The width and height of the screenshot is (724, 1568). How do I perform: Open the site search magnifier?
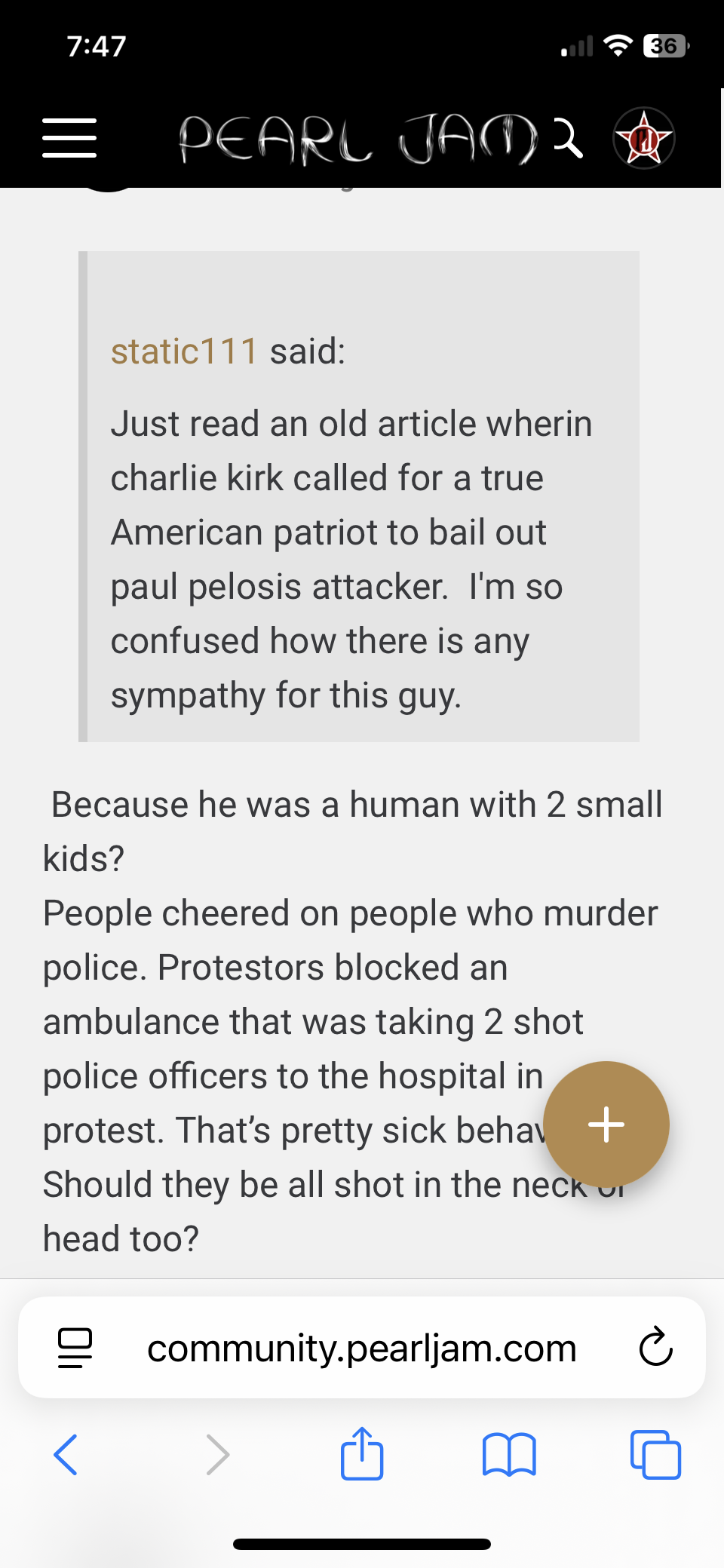tap(569, 139)
